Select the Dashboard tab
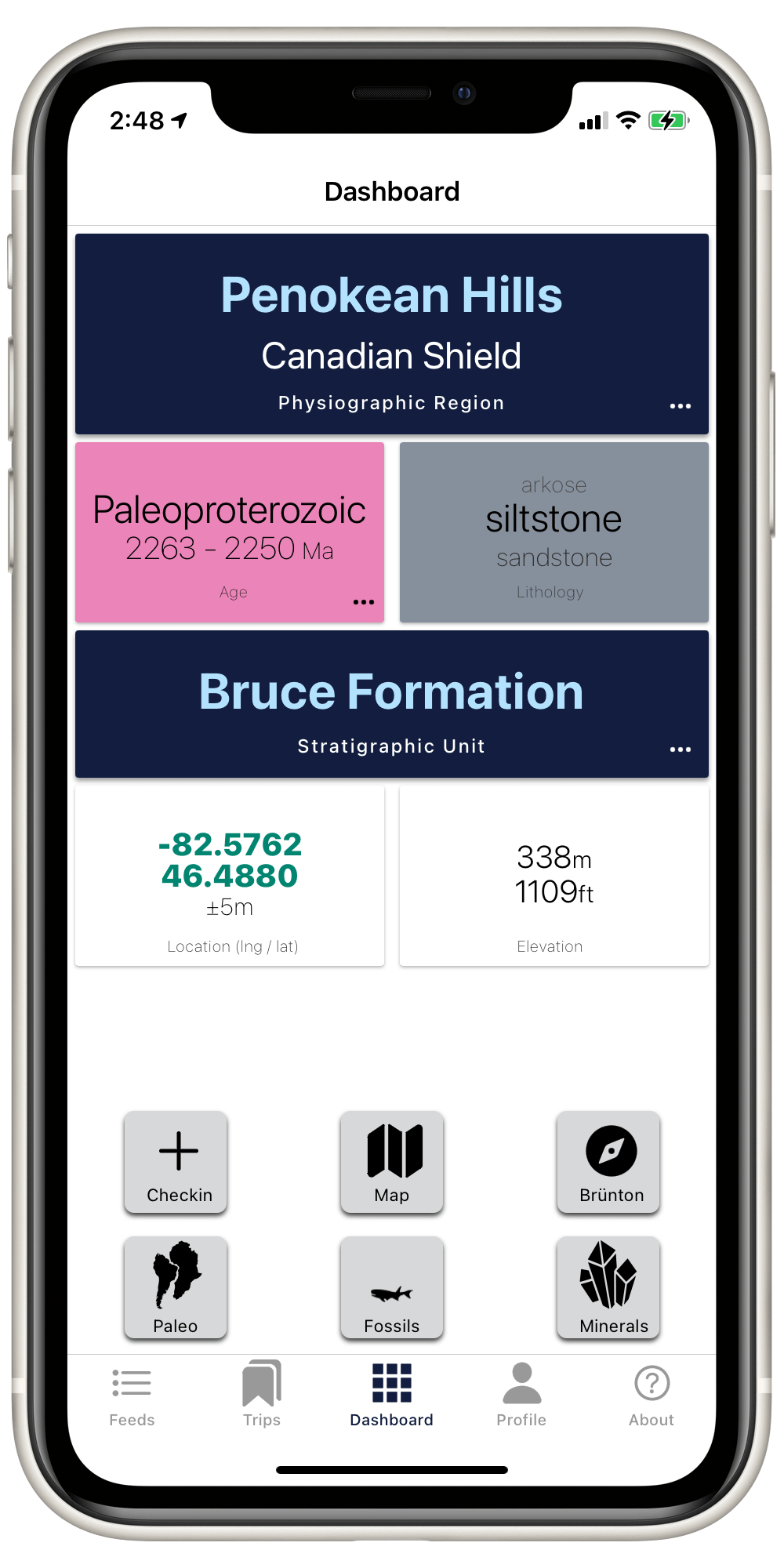Screen dimensions: 784x1568 pyautogui.click(x=392, y=1396)
